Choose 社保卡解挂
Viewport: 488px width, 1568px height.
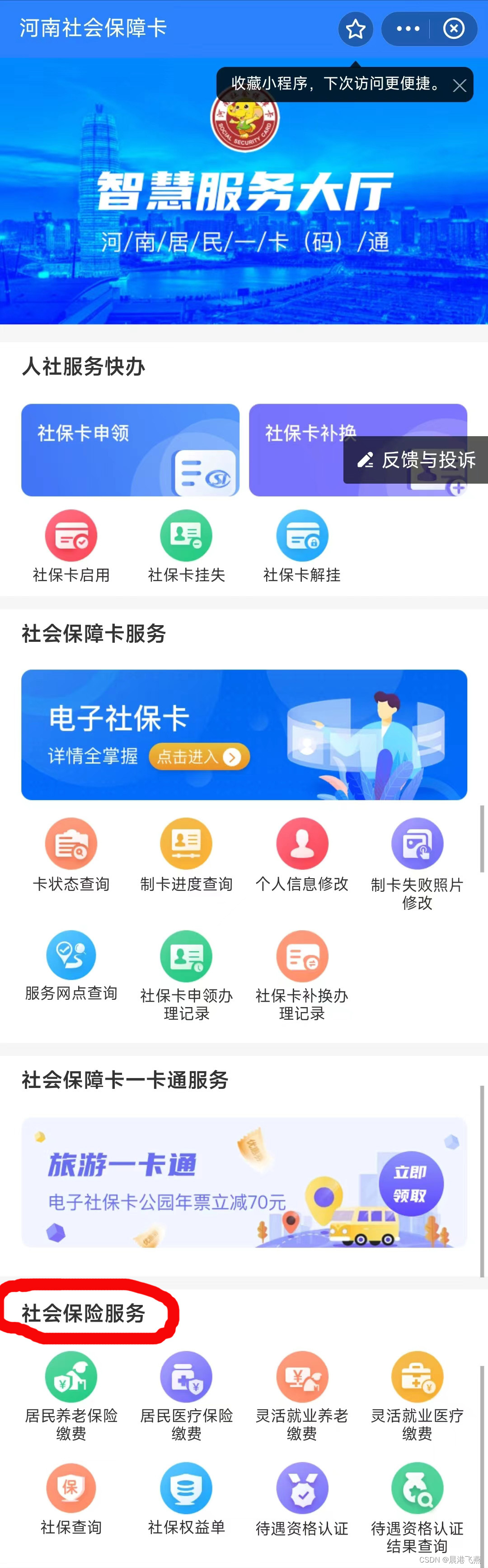tap(302, 546)
